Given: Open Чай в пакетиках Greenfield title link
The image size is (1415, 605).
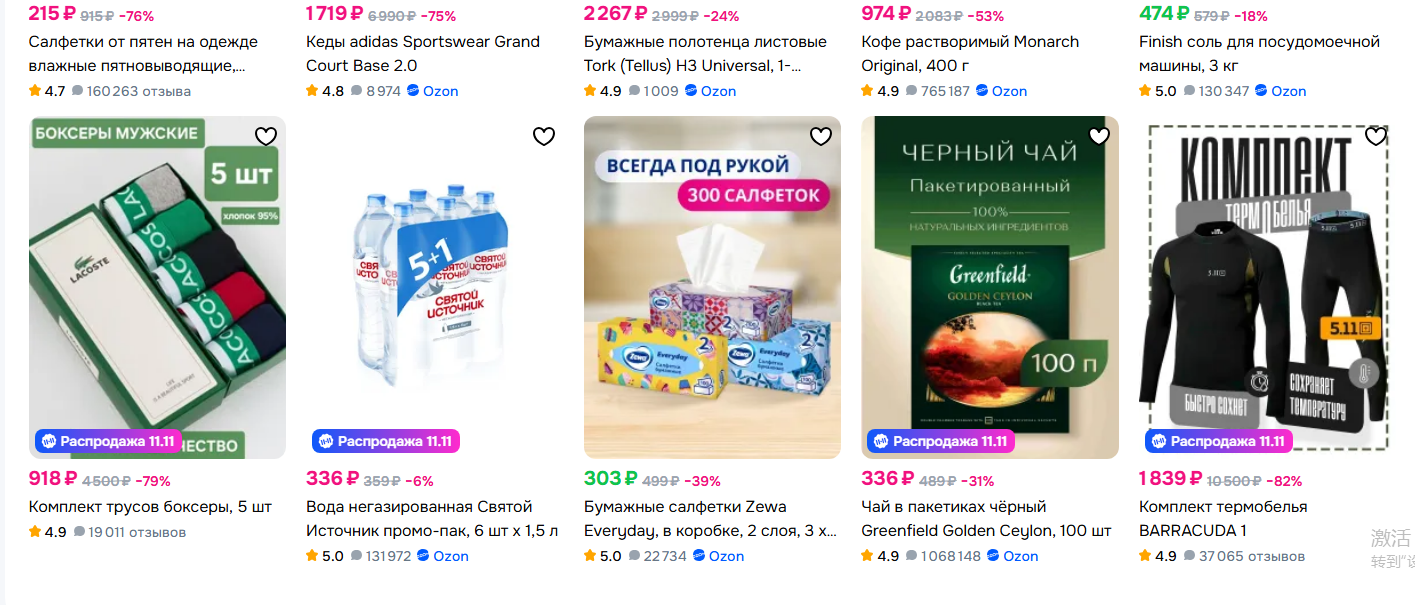Looking at the screenshot, I should 985,518.
